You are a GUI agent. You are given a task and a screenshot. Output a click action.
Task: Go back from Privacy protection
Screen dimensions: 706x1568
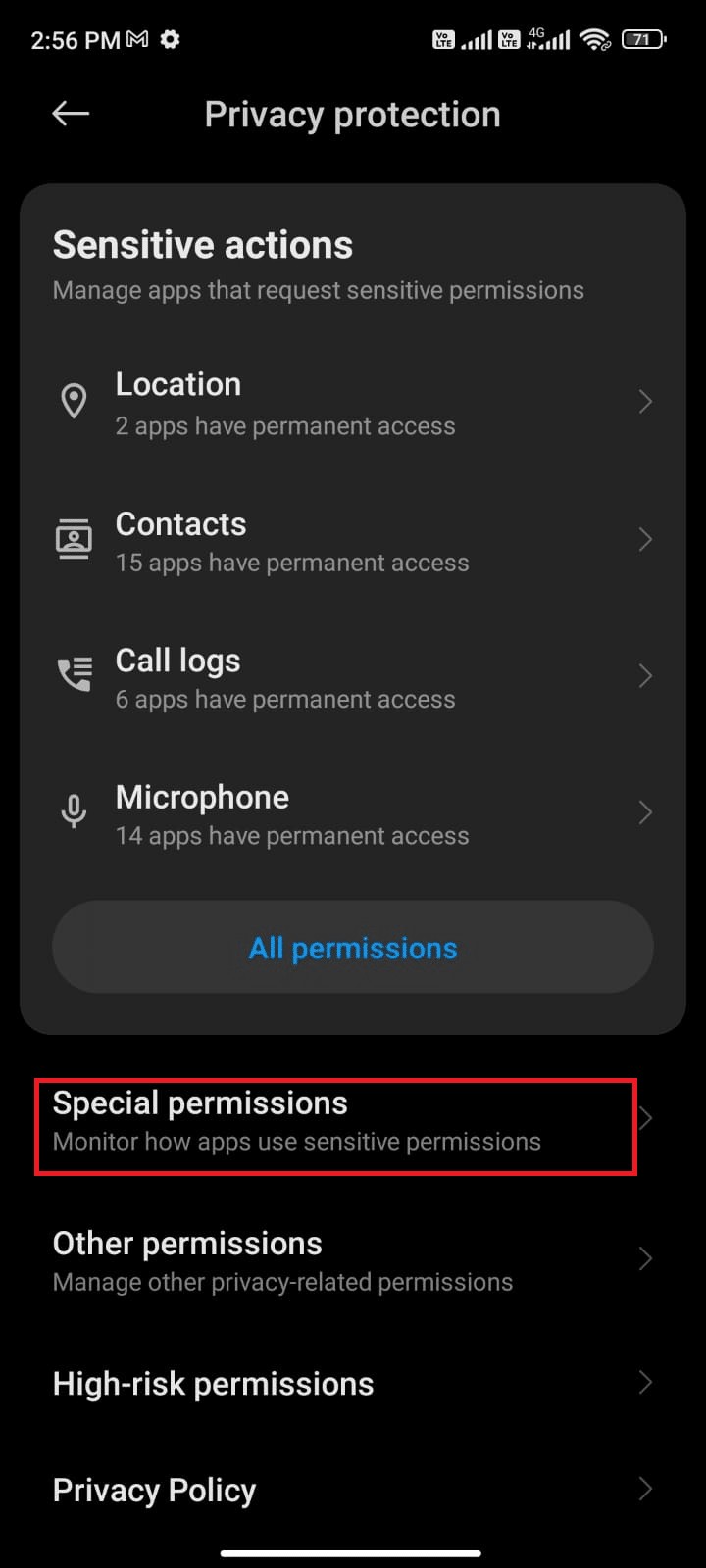pos(71,115)
